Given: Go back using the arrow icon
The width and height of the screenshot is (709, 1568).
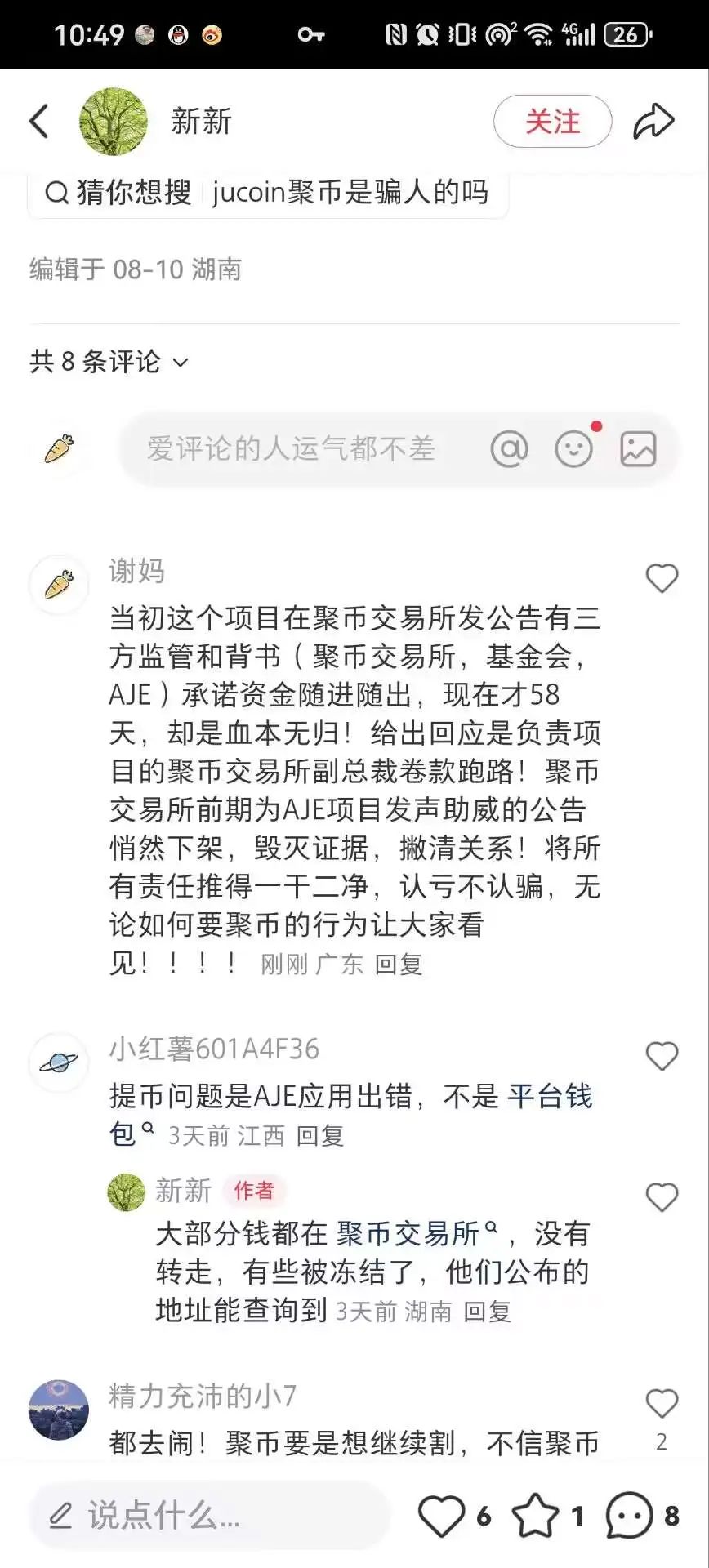Looking at the screenshot, I should coord(39,122).
